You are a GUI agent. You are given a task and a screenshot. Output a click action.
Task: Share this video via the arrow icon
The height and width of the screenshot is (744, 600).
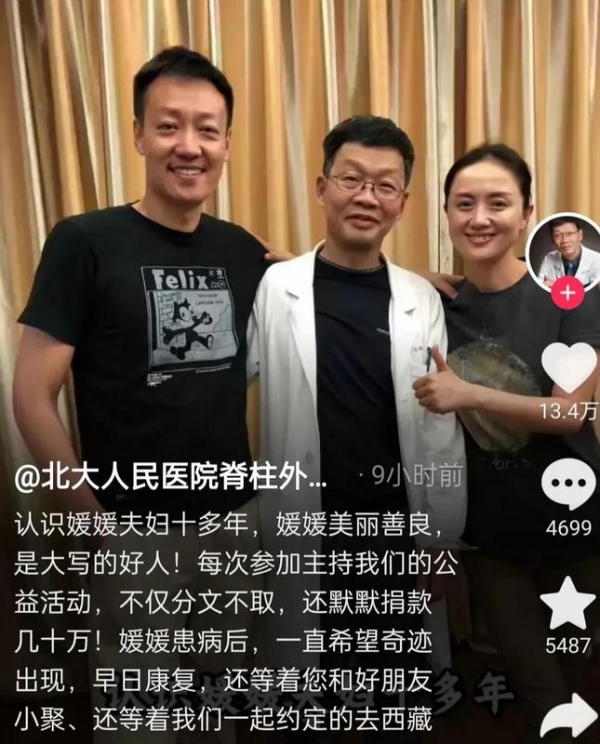click(568, 716)
